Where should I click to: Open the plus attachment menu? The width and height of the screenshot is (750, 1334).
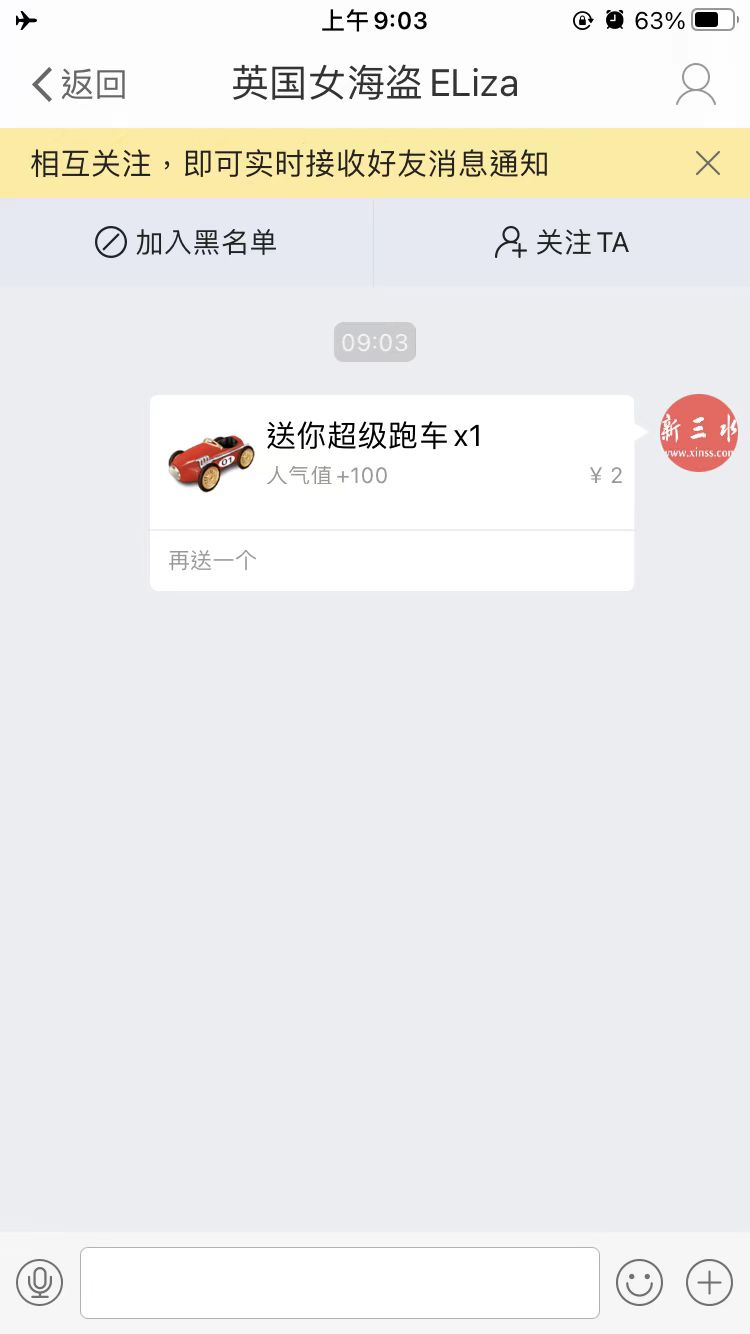[x=709, y=1282]
